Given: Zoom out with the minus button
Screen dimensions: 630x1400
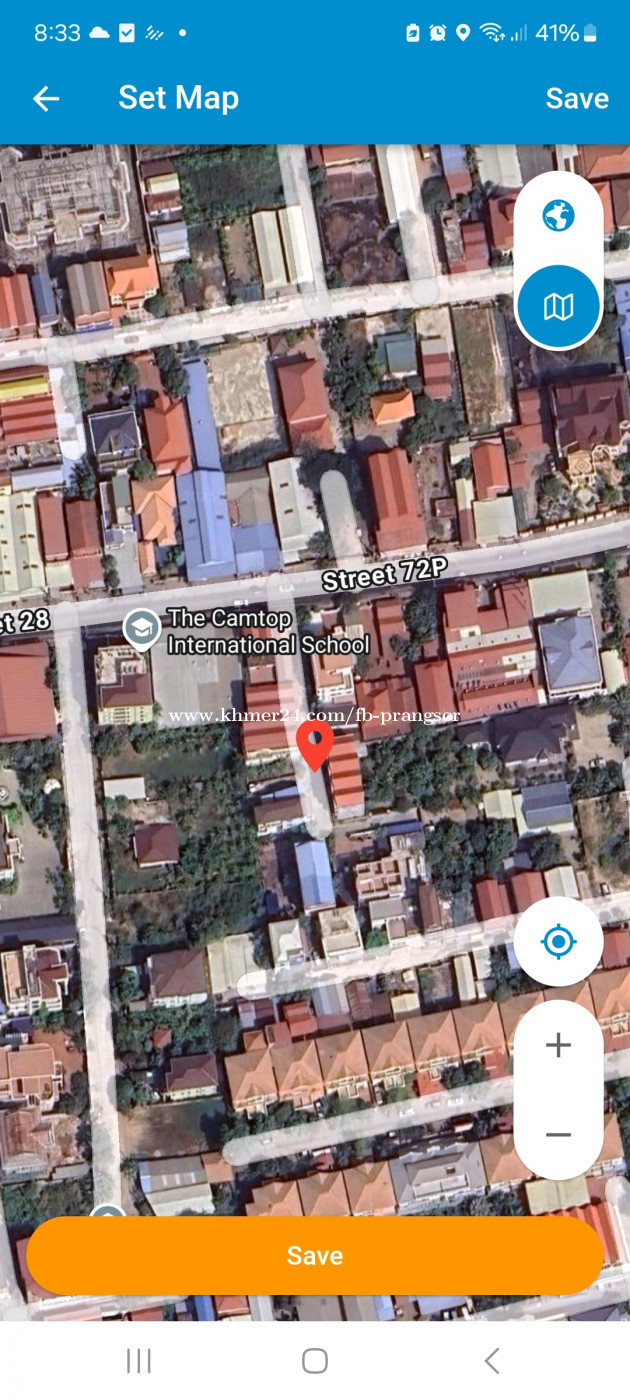Looking at the screenshot, I should [558, 1135].
